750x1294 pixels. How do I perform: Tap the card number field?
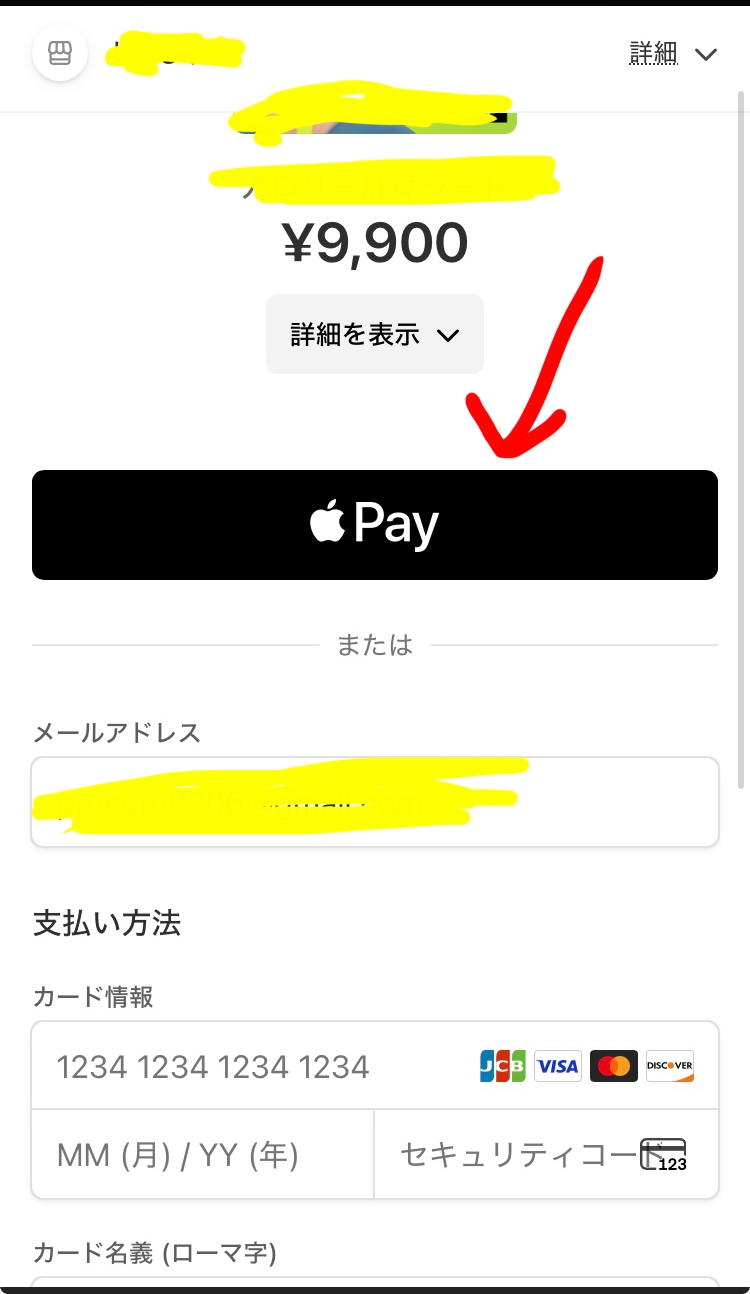(x=250, y=1067)
